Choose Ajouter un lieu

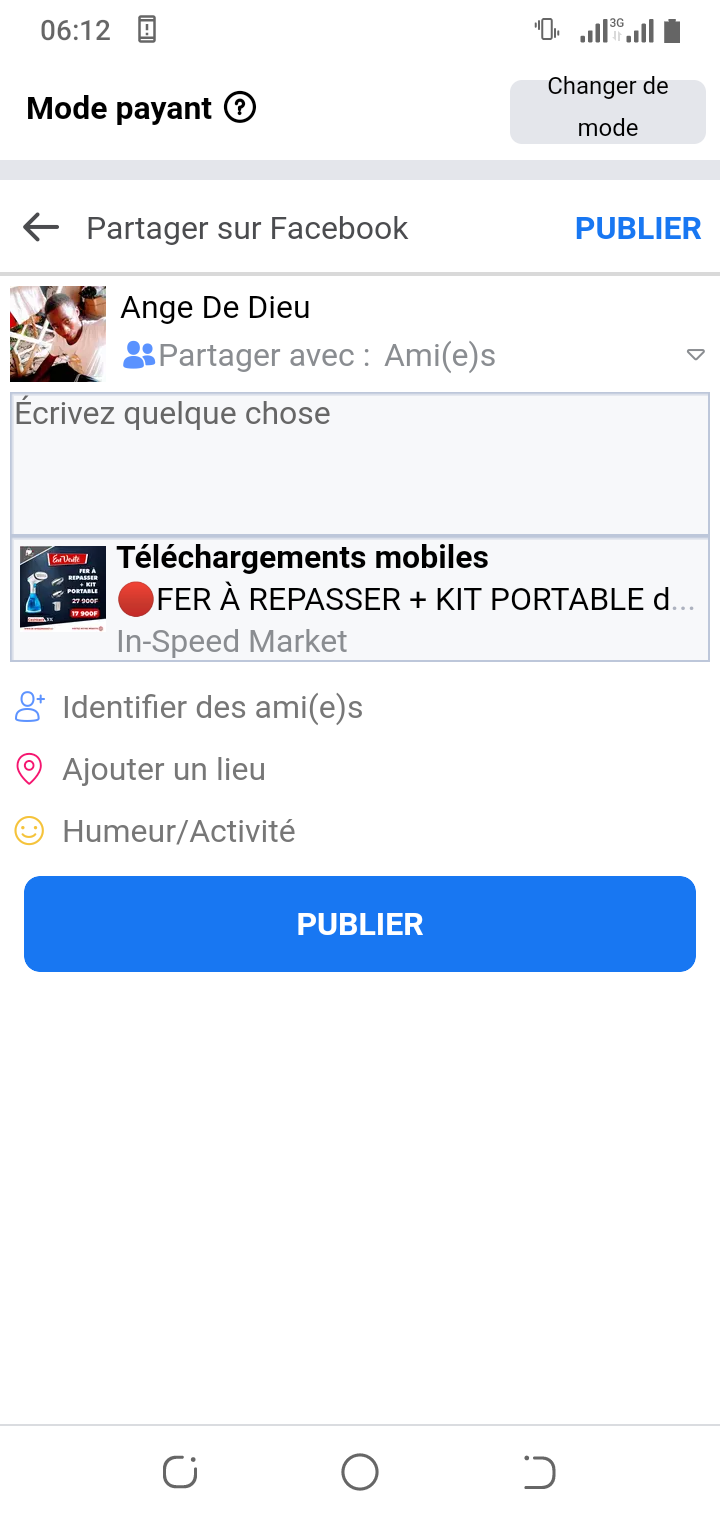coord(164,770)
